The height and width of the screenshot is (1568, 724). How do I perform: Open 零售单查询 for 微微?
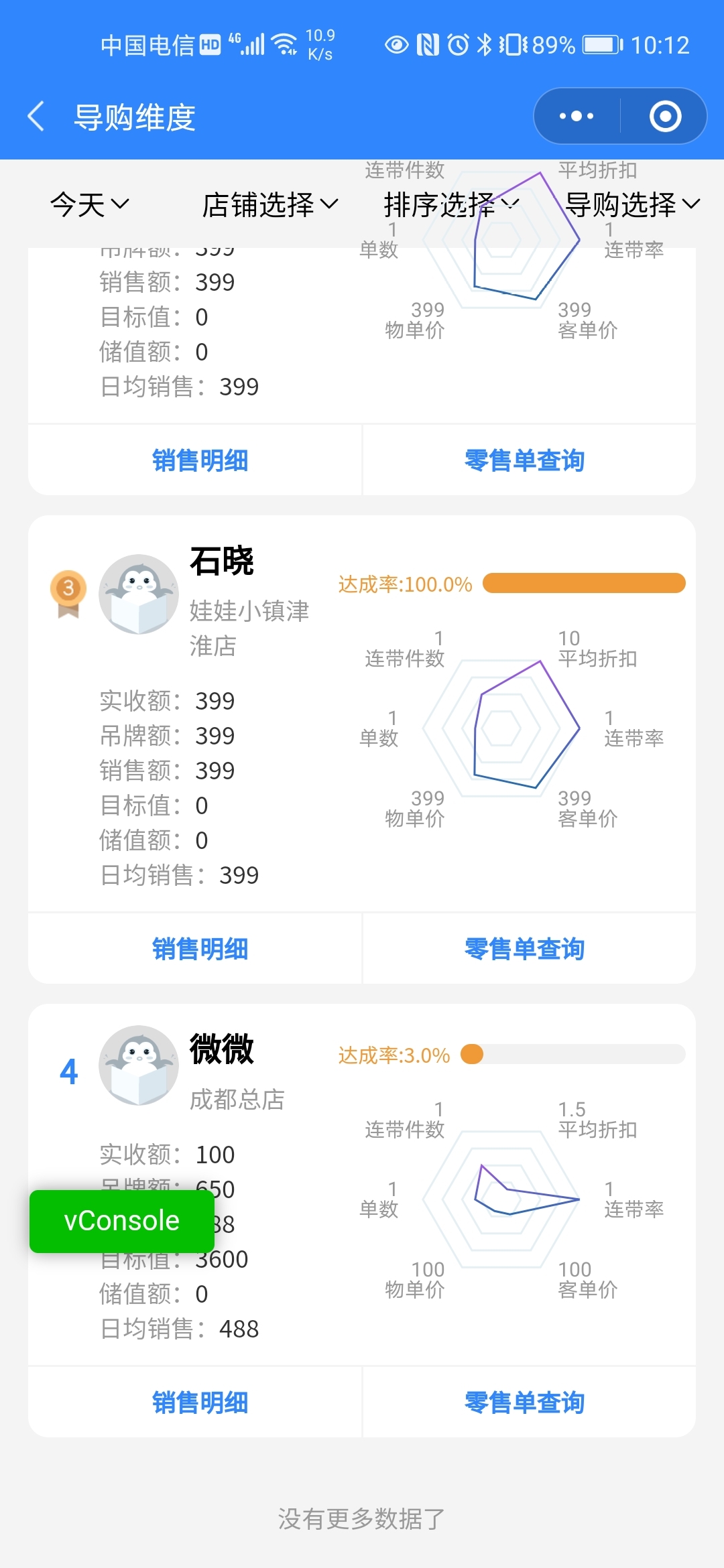(524, 1402)
